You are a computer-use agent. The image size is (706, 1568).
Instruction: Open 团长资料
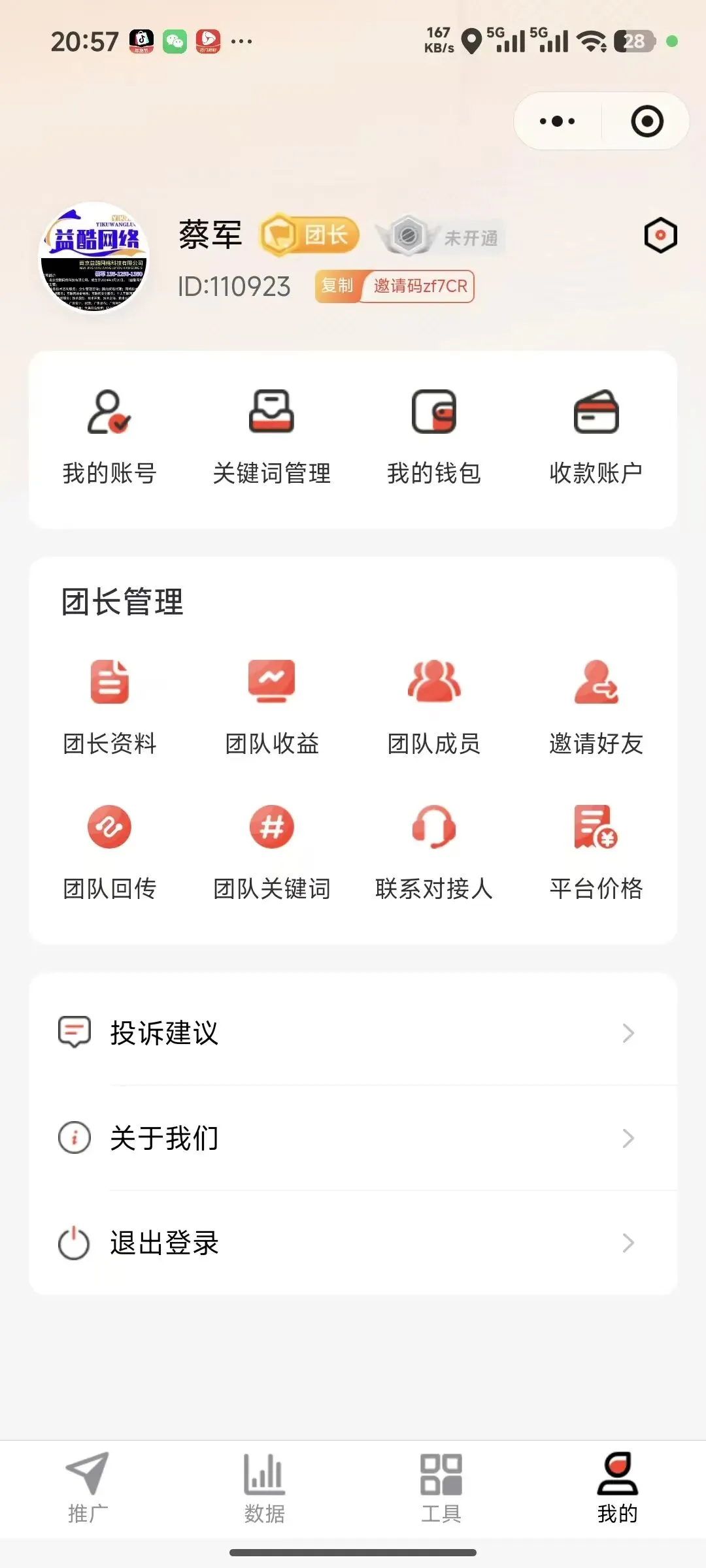109,707
